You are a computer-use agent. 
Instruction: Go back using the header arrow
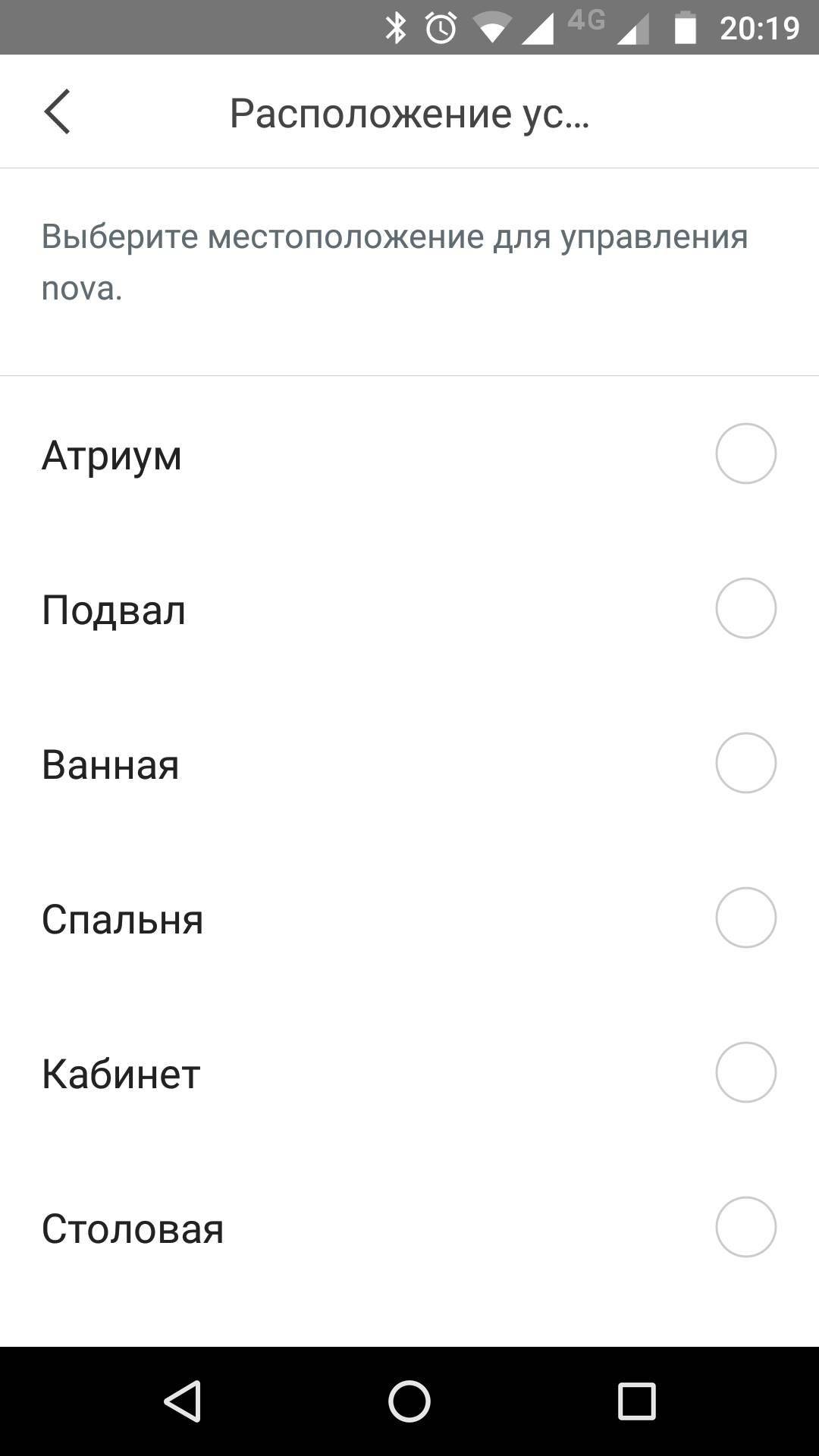coord(57,111)
